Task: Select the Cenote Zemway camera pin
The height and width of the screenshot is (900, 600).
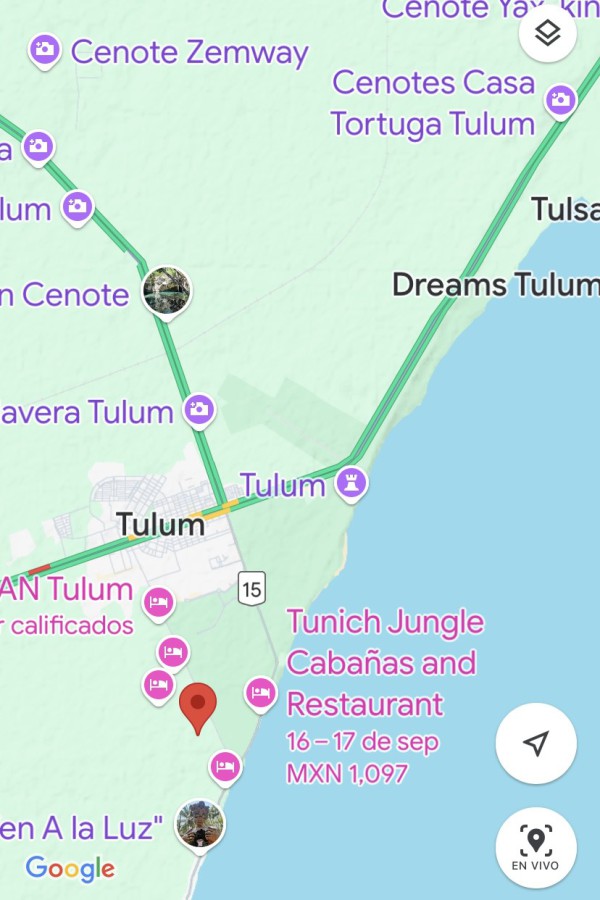Action: pyautogui.click(x=44, y=49)
